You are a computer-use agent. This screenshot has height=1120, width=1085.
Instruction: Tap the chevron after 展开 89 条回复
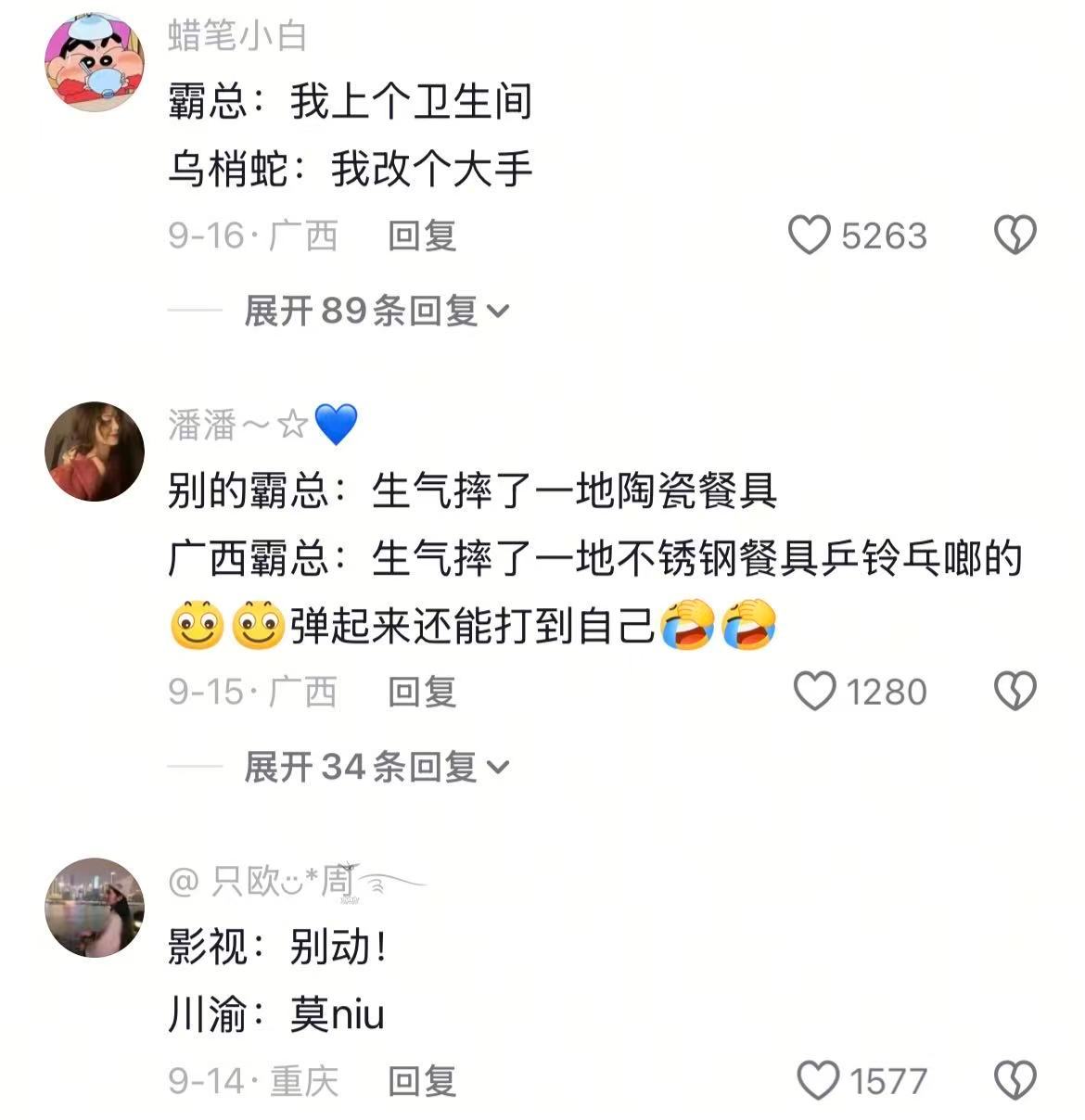502,313
